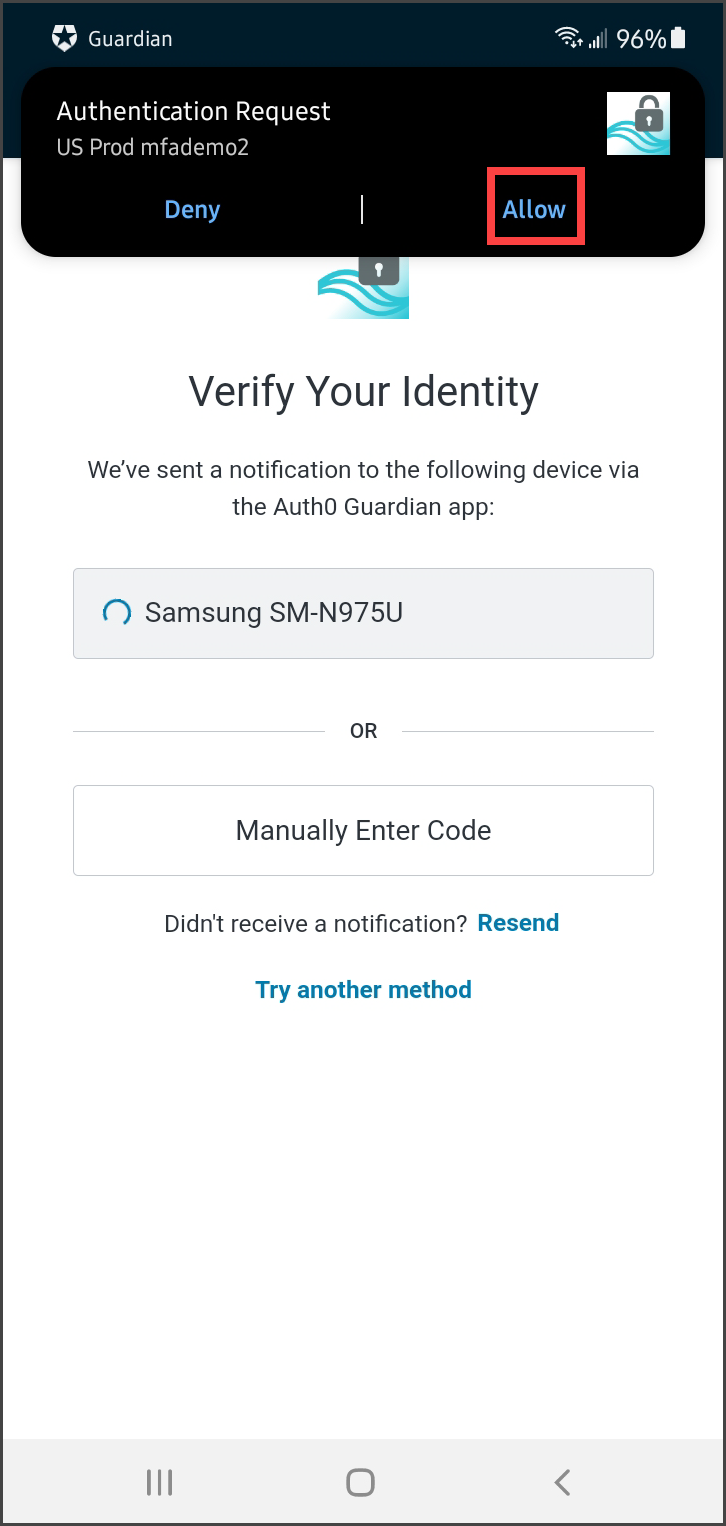The image size is (726, 1526).
Task: Resend the push notification
Action: (x=518, y=923)
